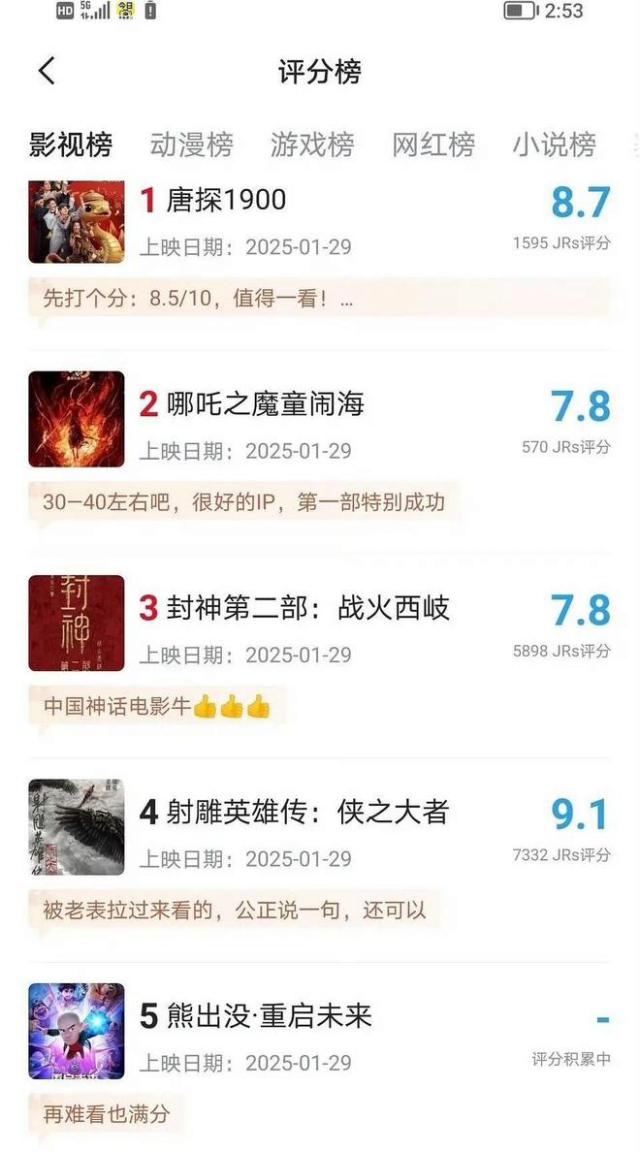Open the 唐探1900 entry
The width and height of the screenshot is (640, 1152).
pos(226,200)
